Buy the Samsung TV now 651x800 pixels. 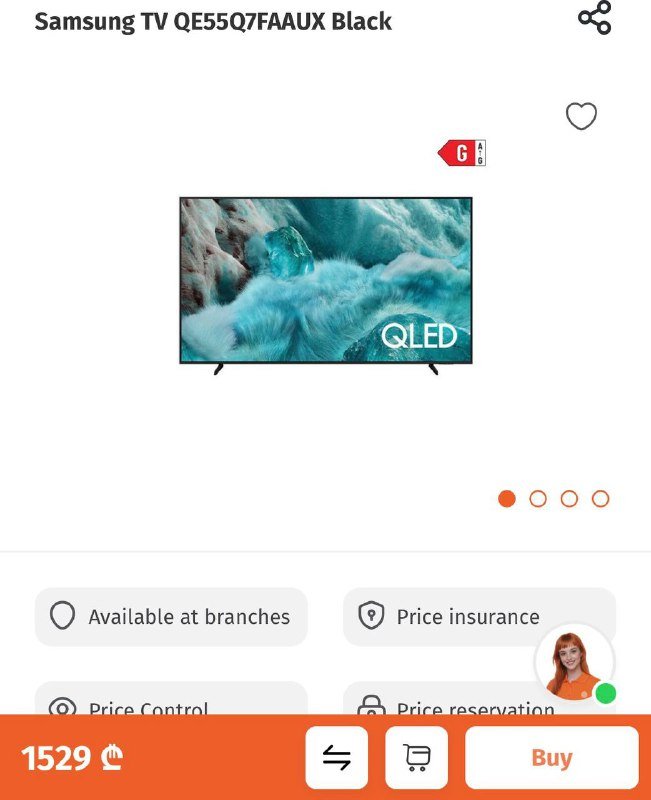pos(551,758)
